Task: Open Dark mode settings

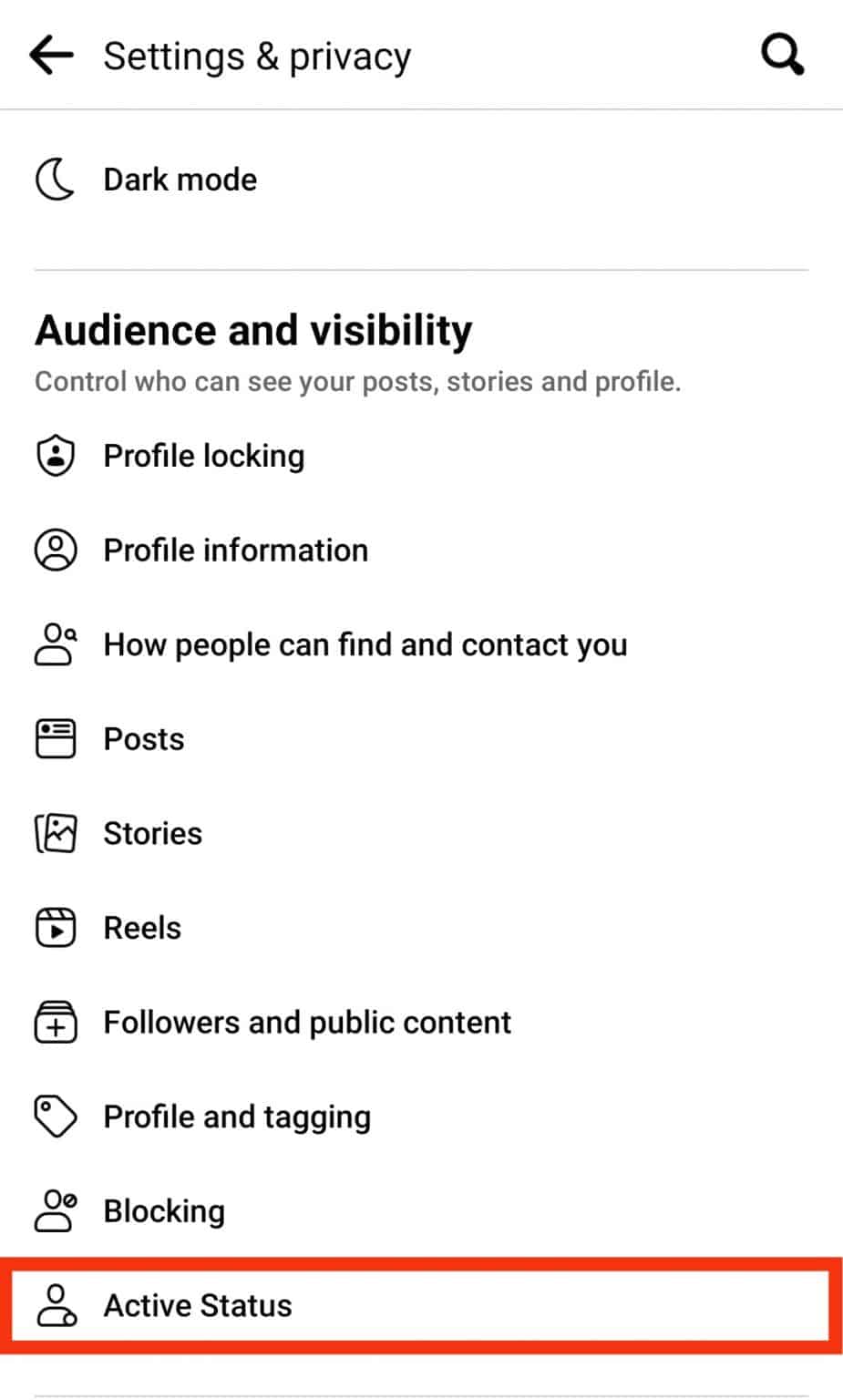Action: [180, 179]
